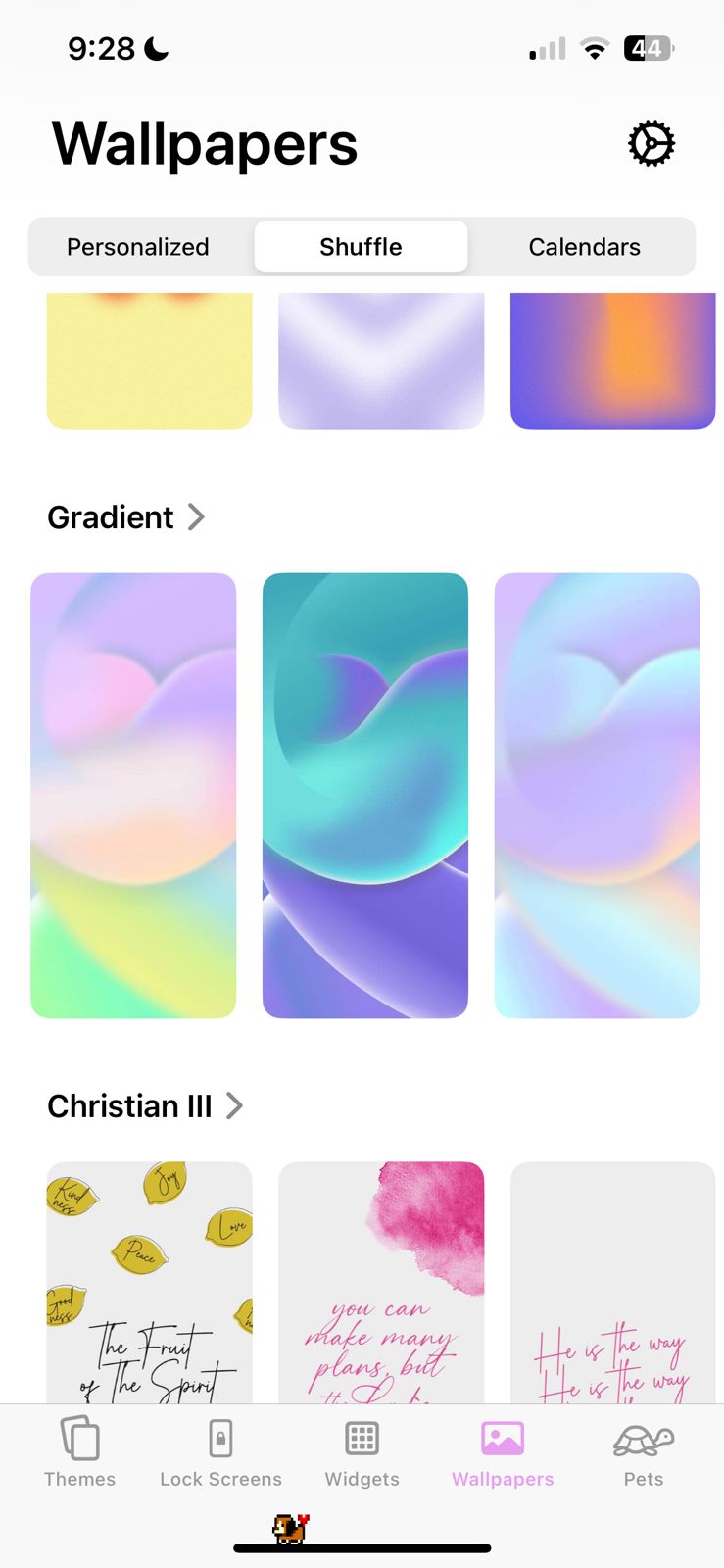Go to the Pets tab
The width and height of the screenshot is (724, 1568).
pyautogui.click(x=644, y=1452)
